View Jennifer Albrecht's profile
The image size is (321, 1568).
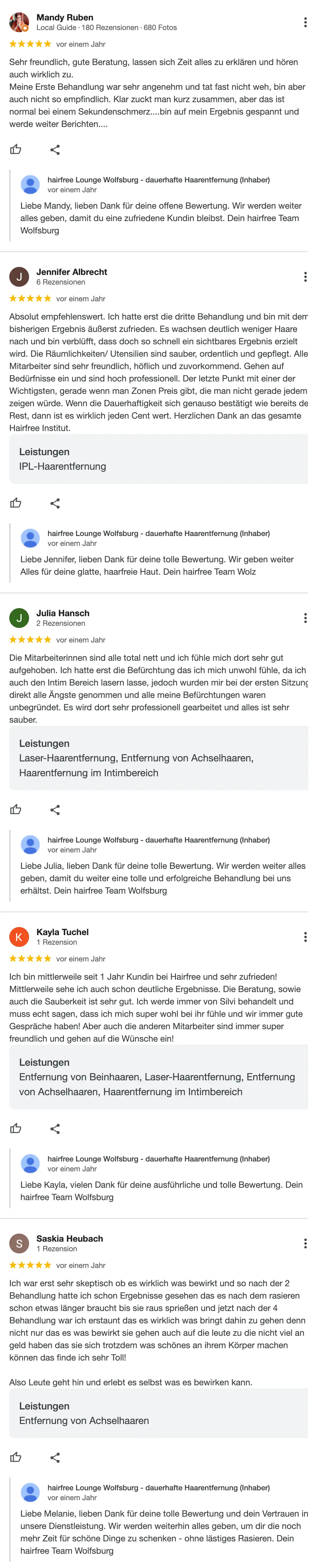pyautogui.click(x=71, y=272)
